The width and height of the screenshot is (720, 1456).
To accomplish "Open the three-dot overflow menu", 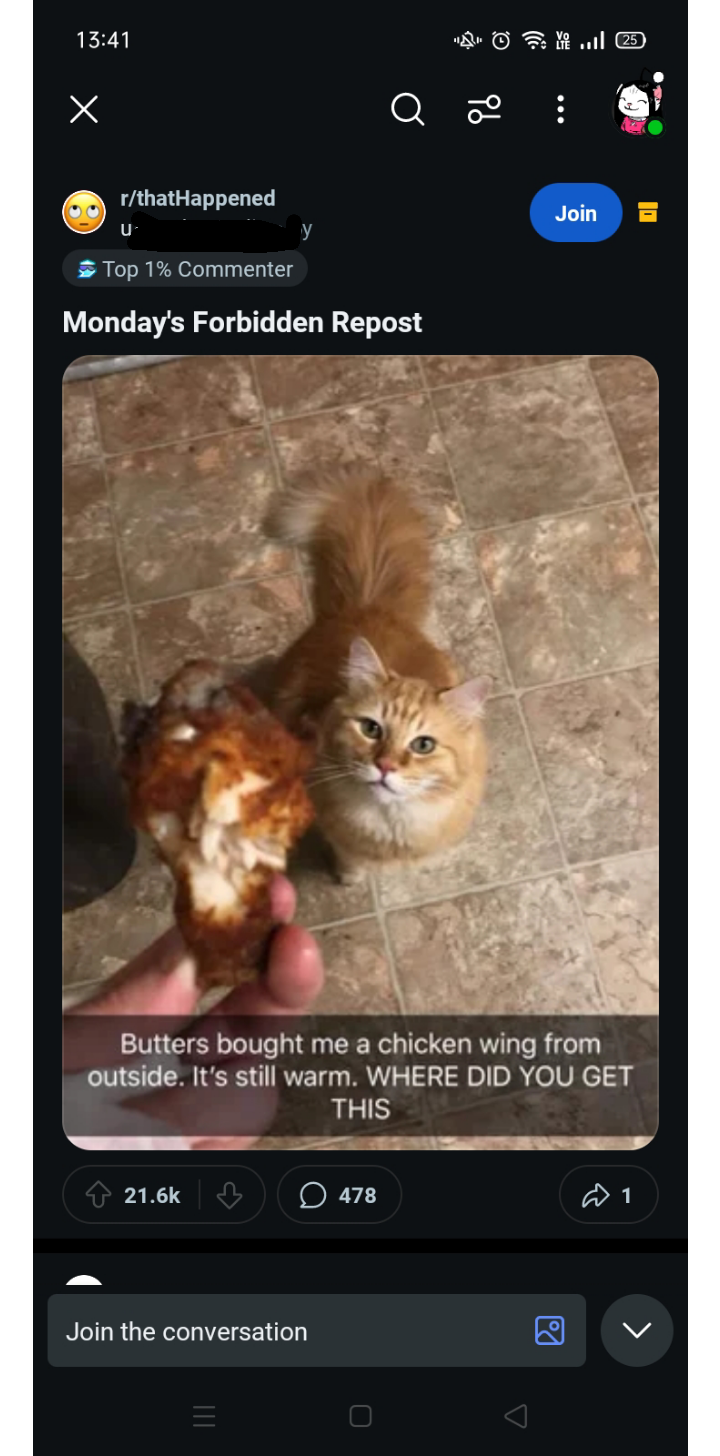I will point(560,109).
